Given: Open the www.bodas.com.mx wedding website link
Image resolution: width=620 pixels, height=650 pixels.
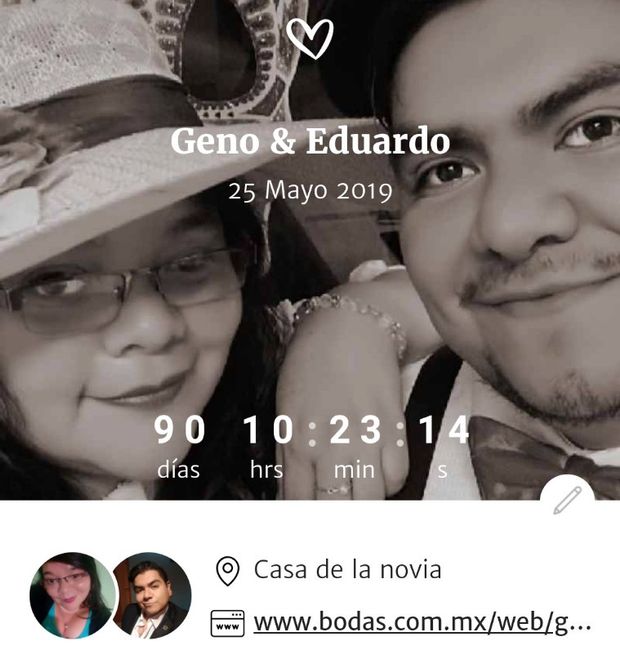Looking at the screenshot, I should click(x=422, y=623).
